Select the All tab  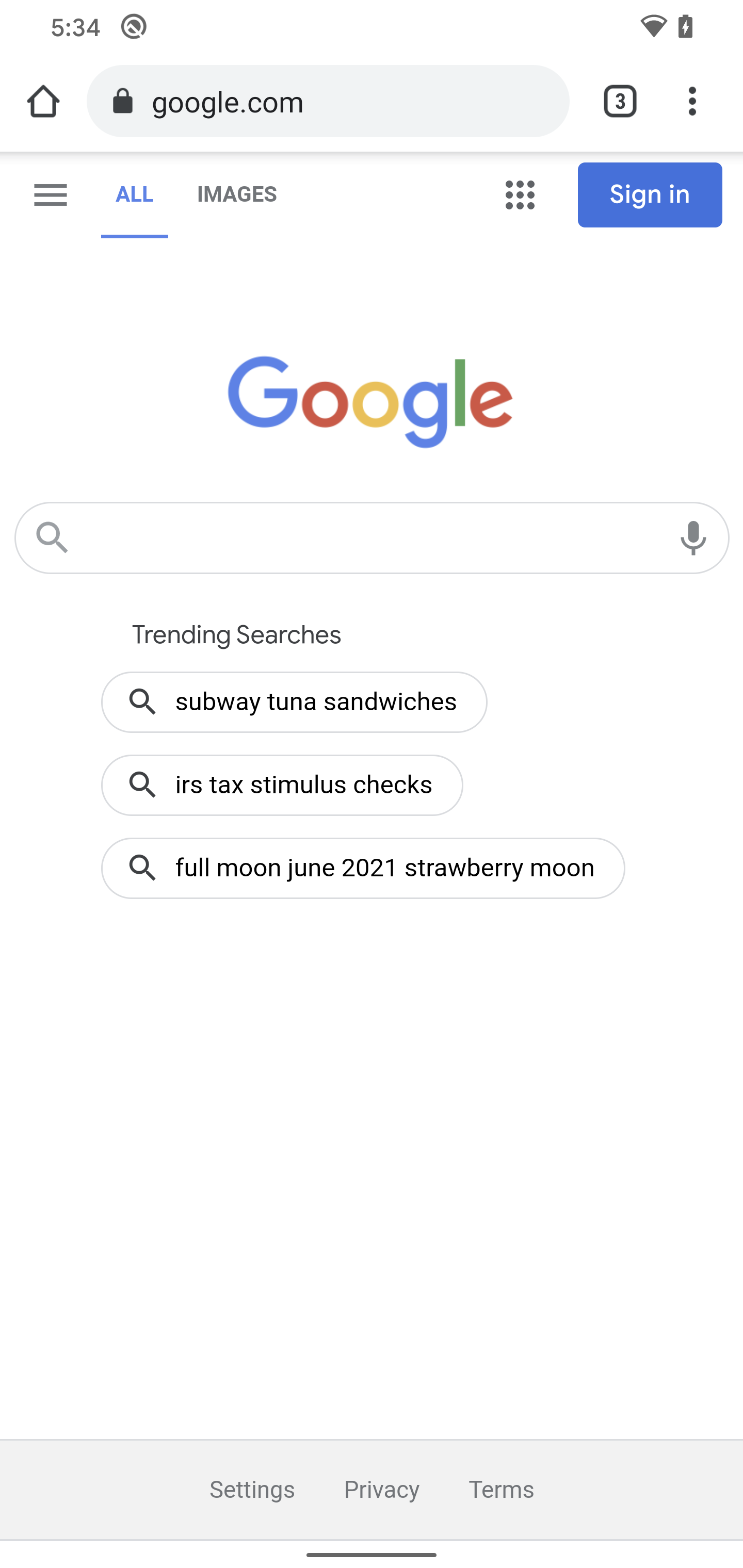135,195
